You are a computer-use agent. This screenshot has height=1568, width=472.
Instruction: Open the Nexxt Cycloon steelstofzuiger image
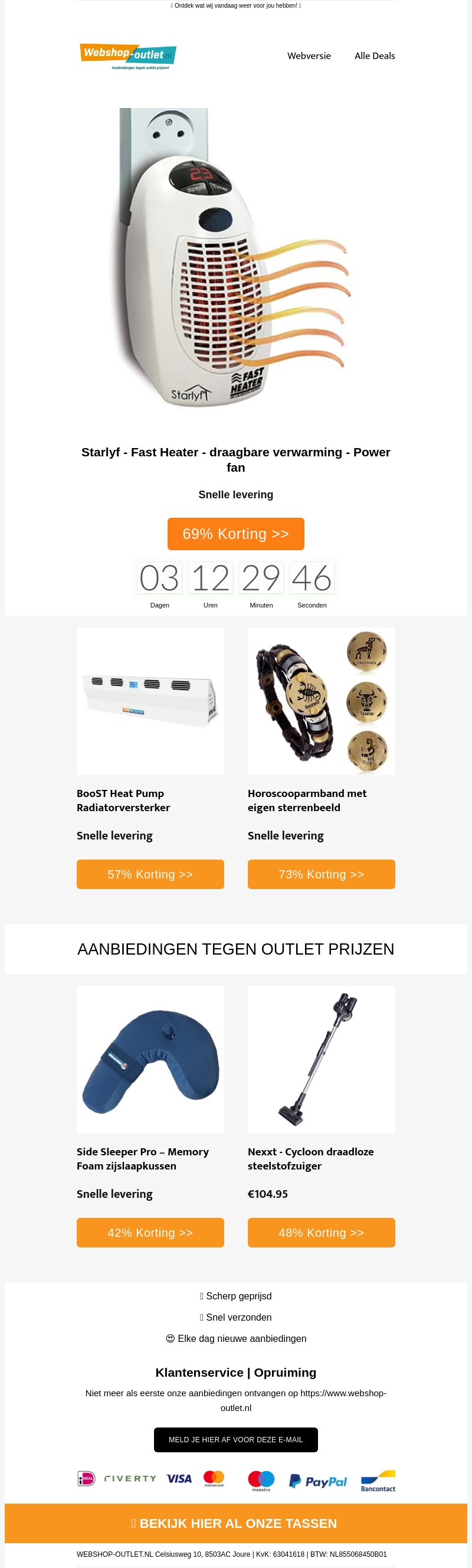(x=321, y=1059)
